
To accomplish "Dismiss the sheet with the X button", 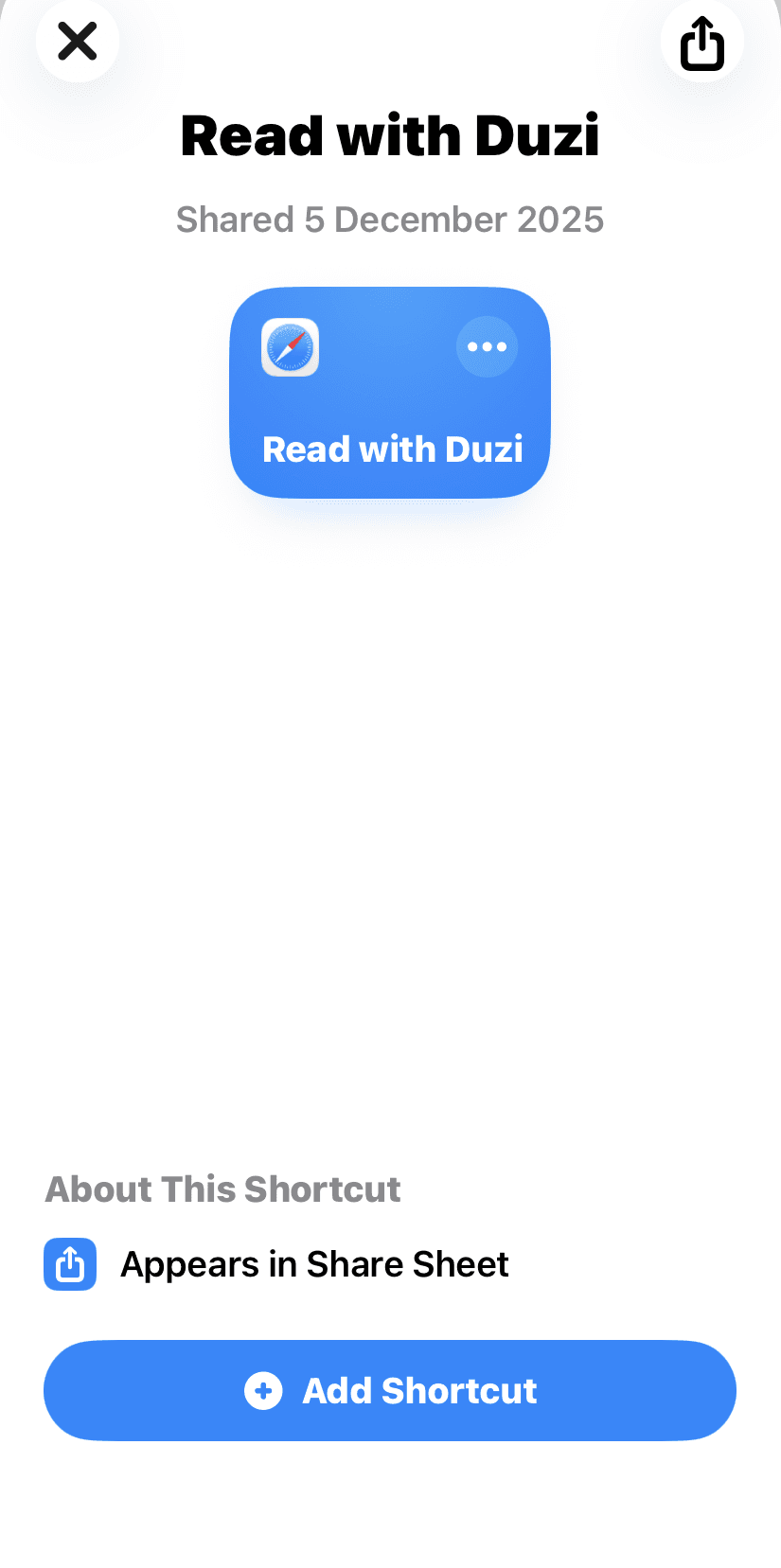I will (77, 42).
